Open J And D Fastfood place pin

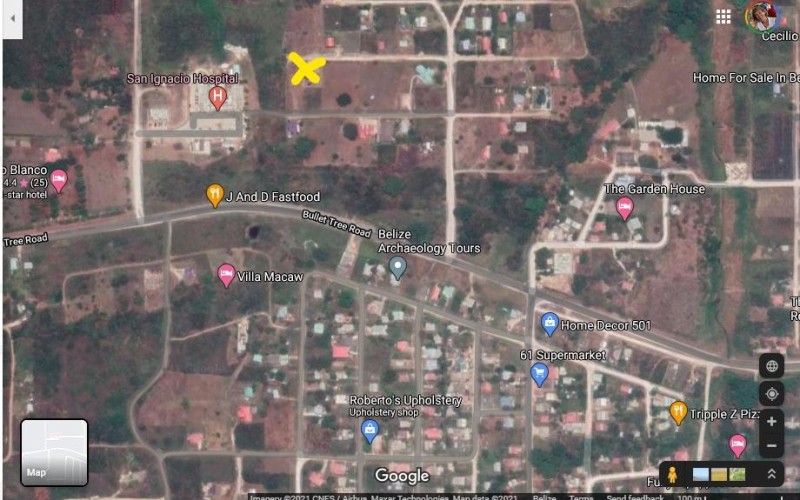(214, 196)
